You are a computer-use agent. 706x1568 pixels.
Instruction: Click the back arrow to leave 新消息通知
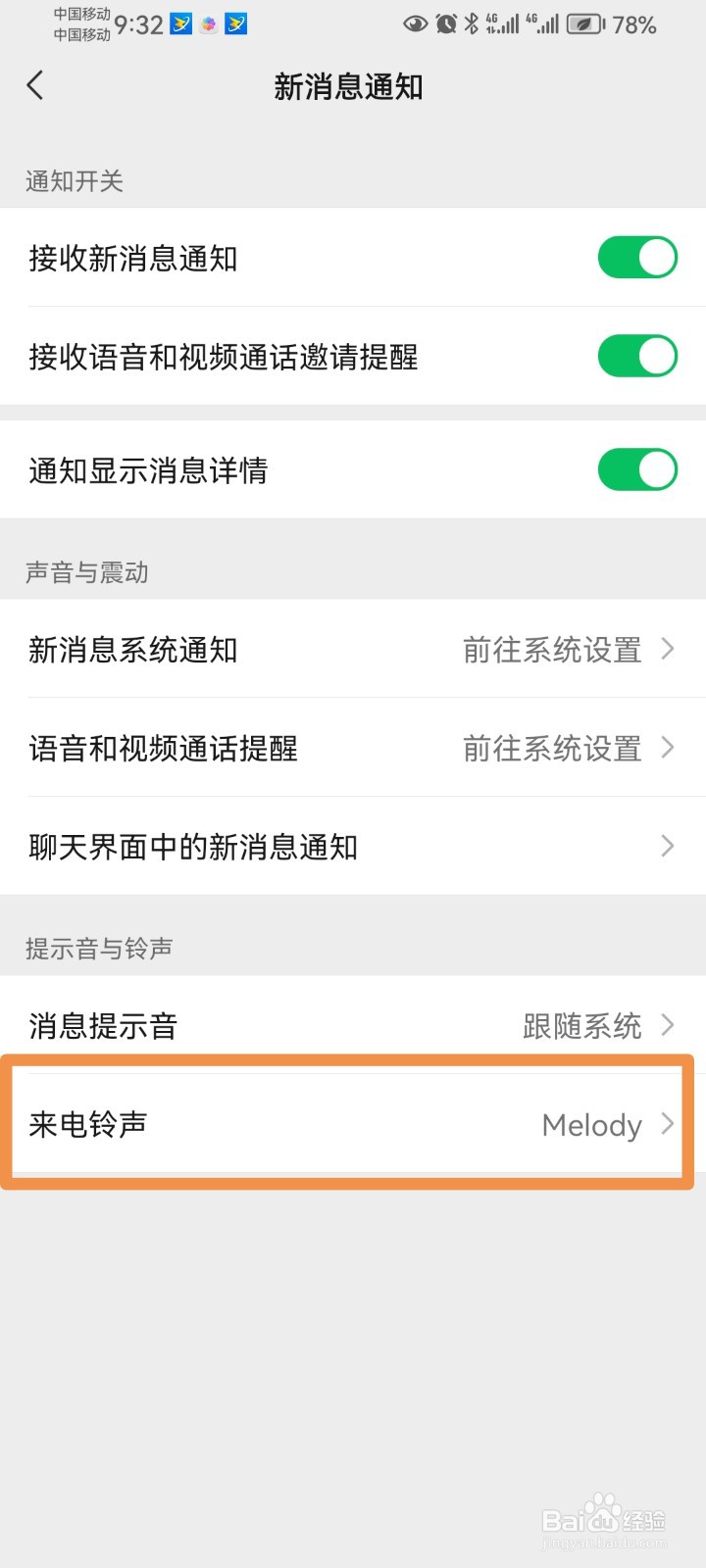click(36, 86)
